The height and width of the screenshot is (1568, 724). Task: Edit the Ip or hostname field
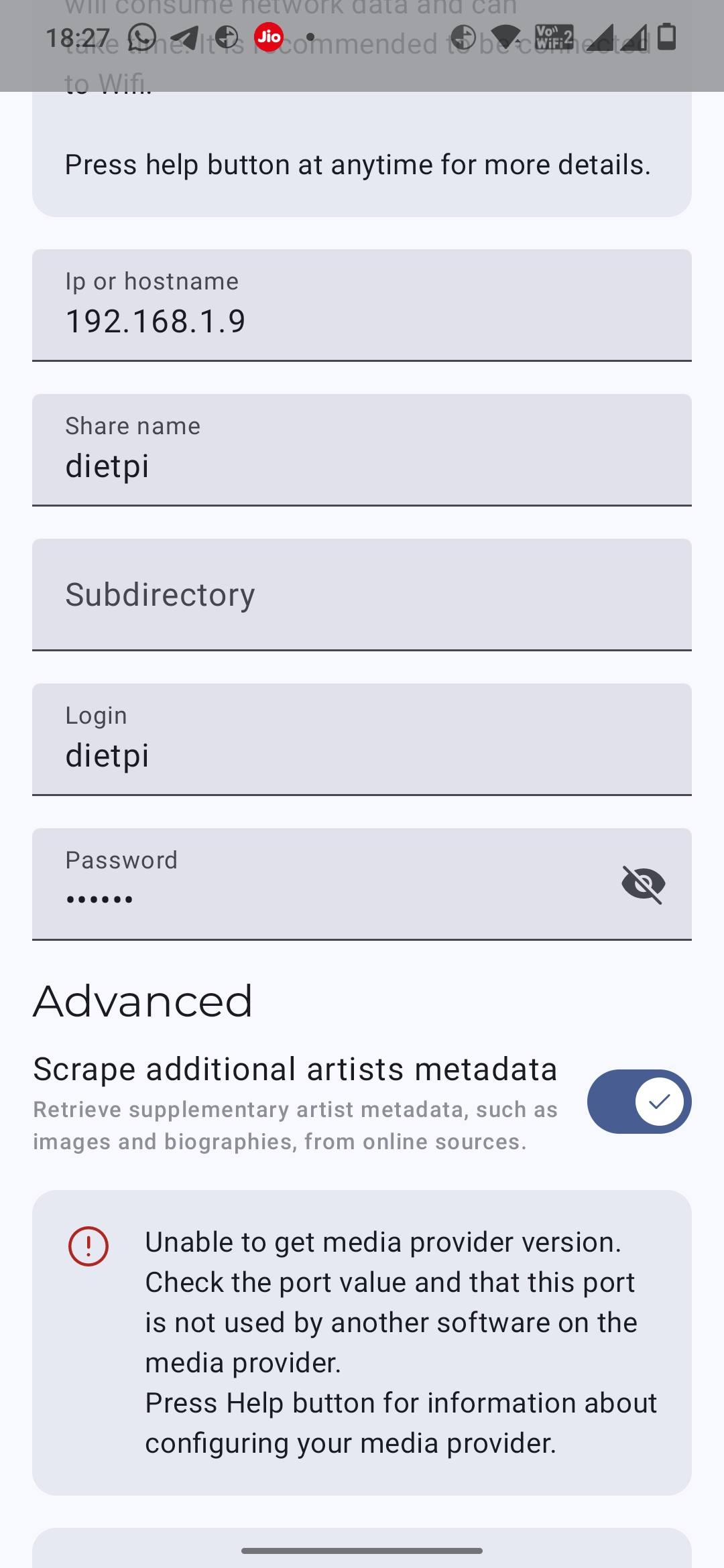[x=362, y=306]
